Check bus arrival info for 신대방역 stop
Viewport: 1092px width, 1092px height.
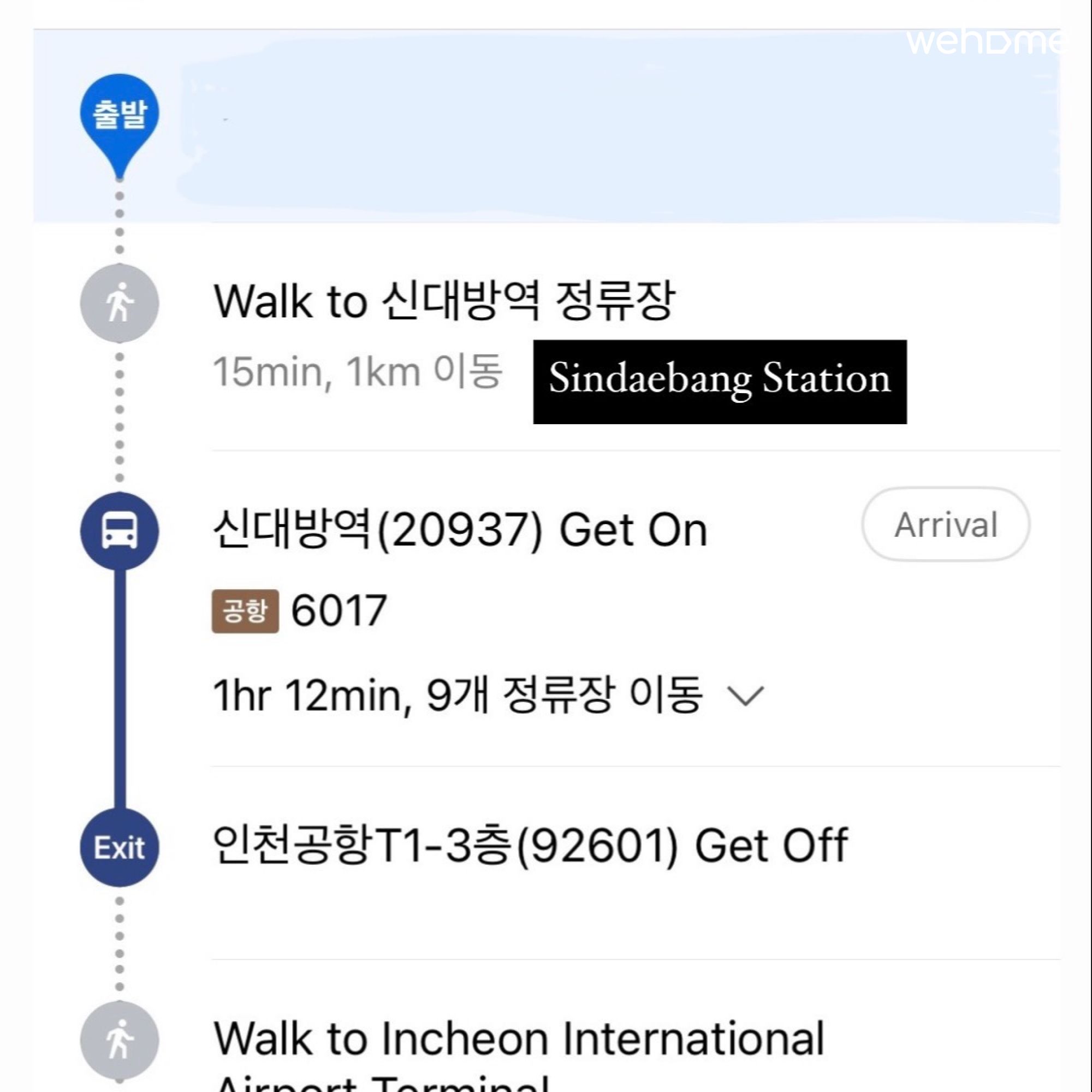tap(945, 525)
